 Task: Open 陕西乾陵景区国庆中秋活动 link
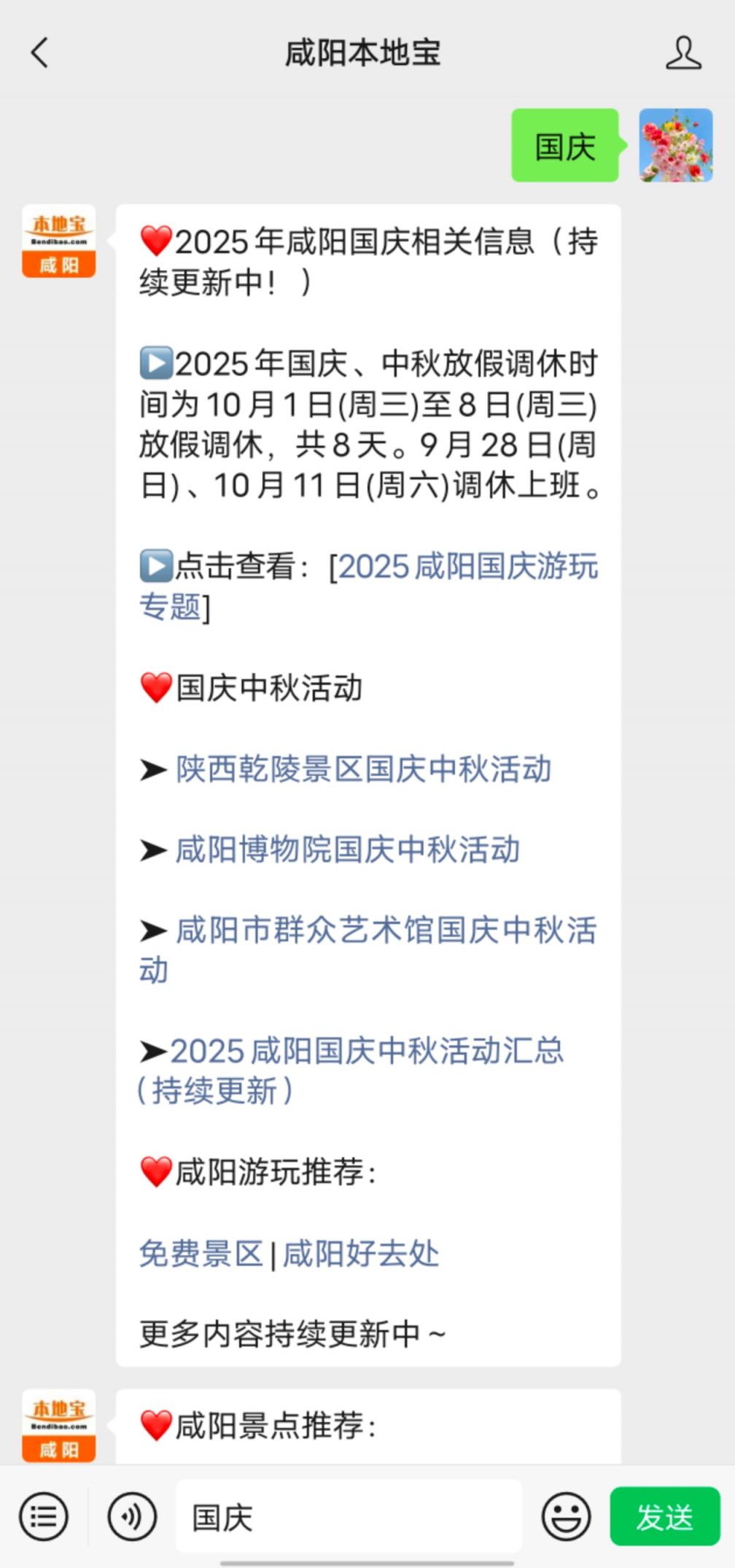tap(363, 769)
